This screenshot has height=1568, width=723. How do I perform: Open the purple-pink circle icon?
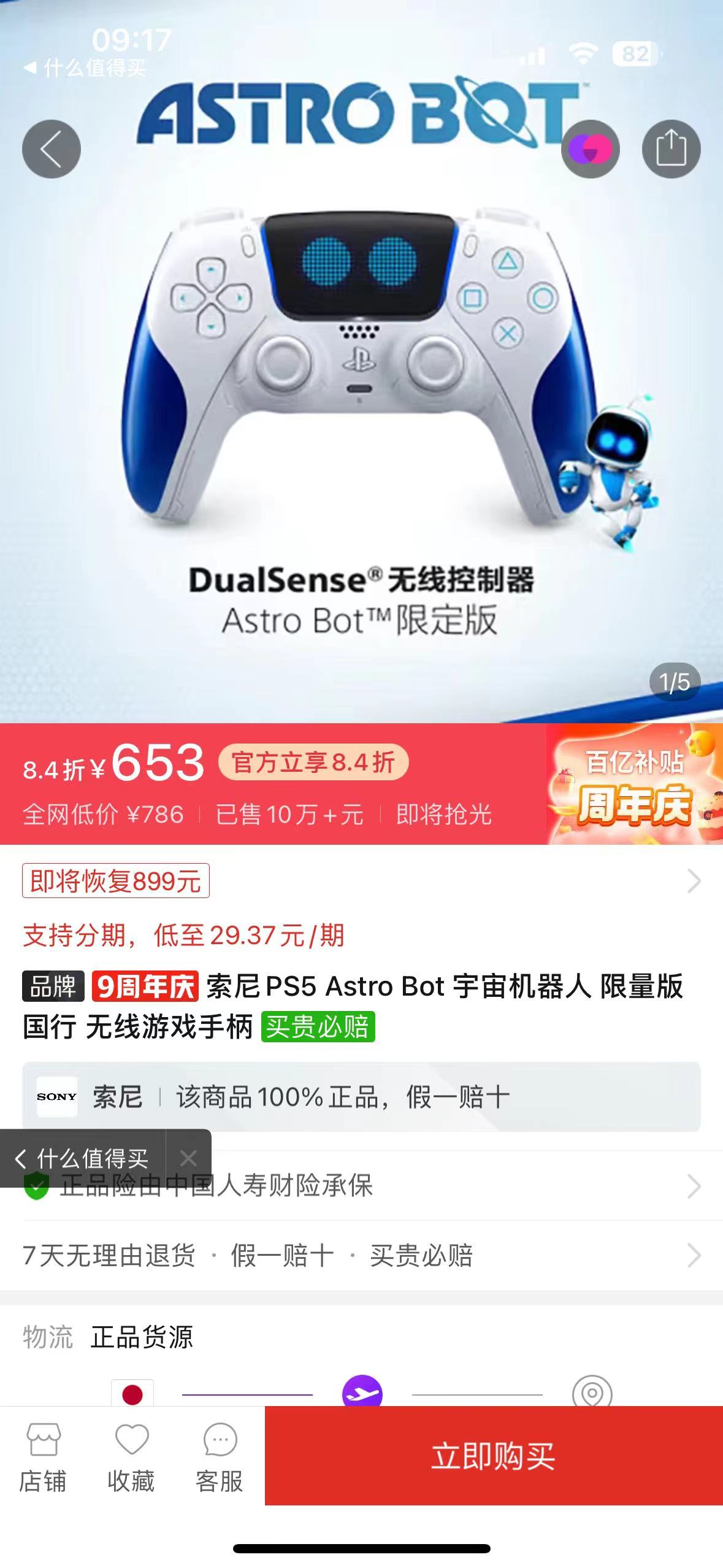[590, 149]
